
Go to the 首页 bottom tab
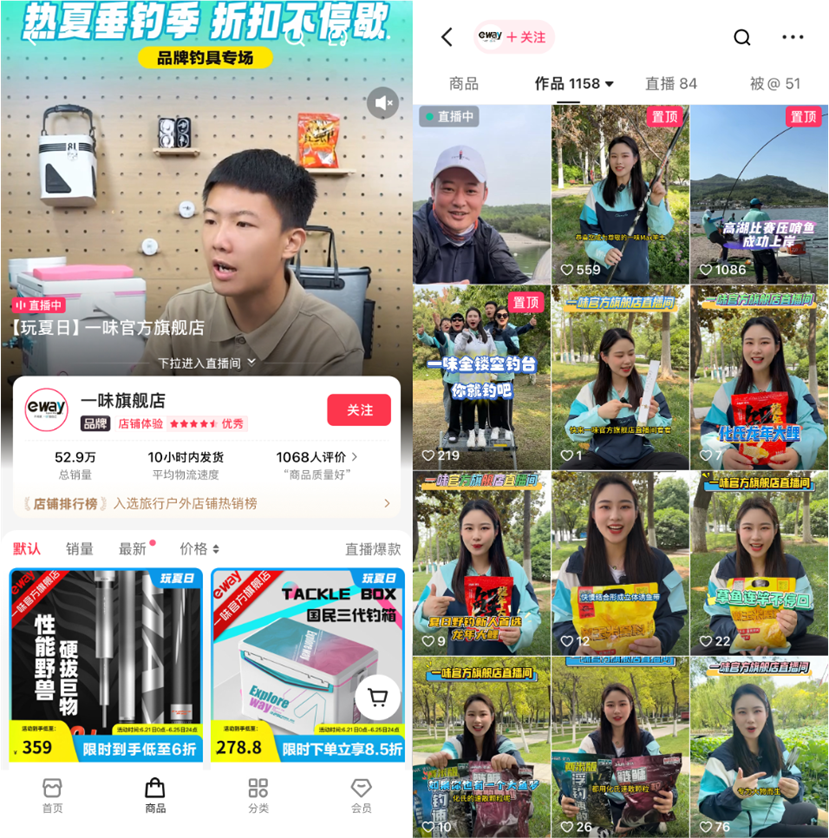click(52, 796)
